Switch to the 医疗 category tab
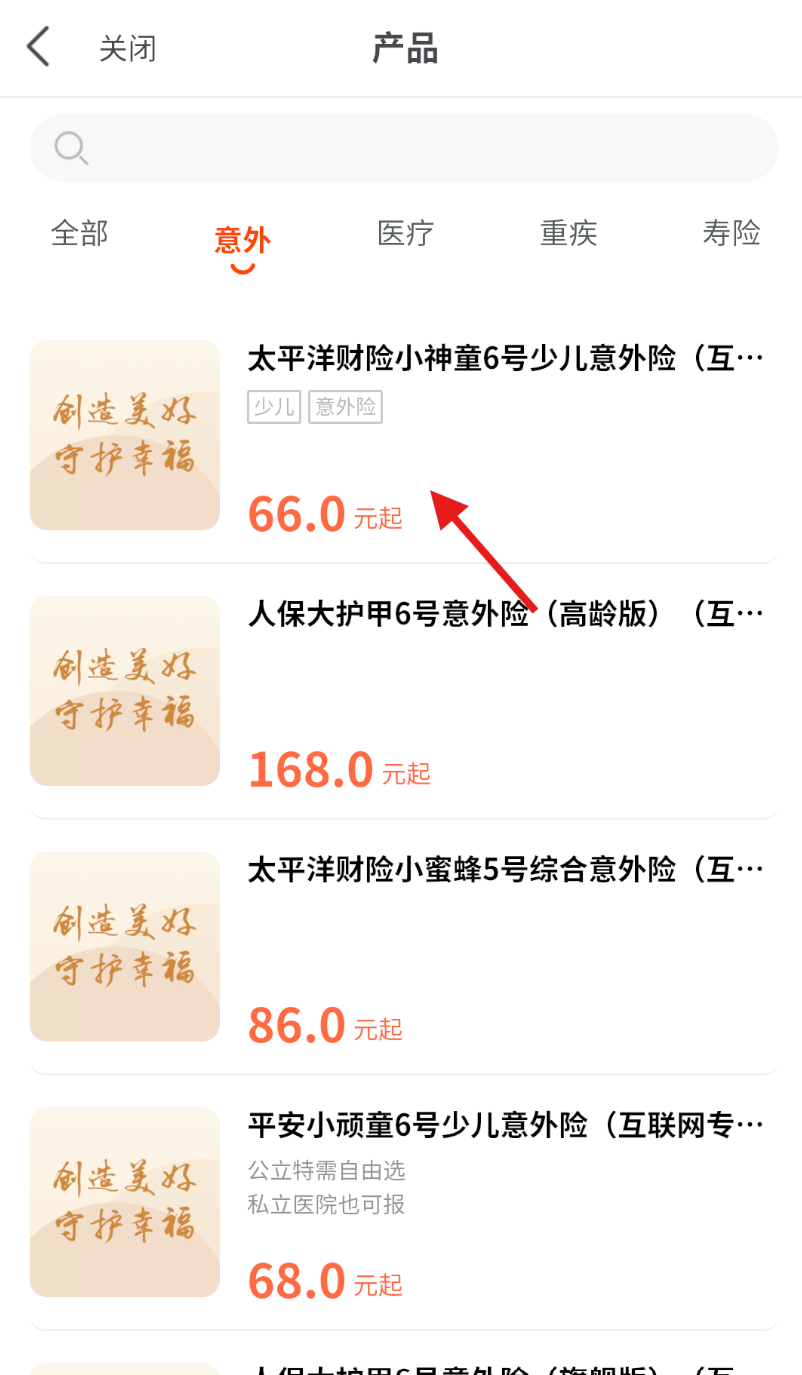Image resolution: width=802 pixels, height=1375 pixels. pyautogui.click(x=405, y=233)
